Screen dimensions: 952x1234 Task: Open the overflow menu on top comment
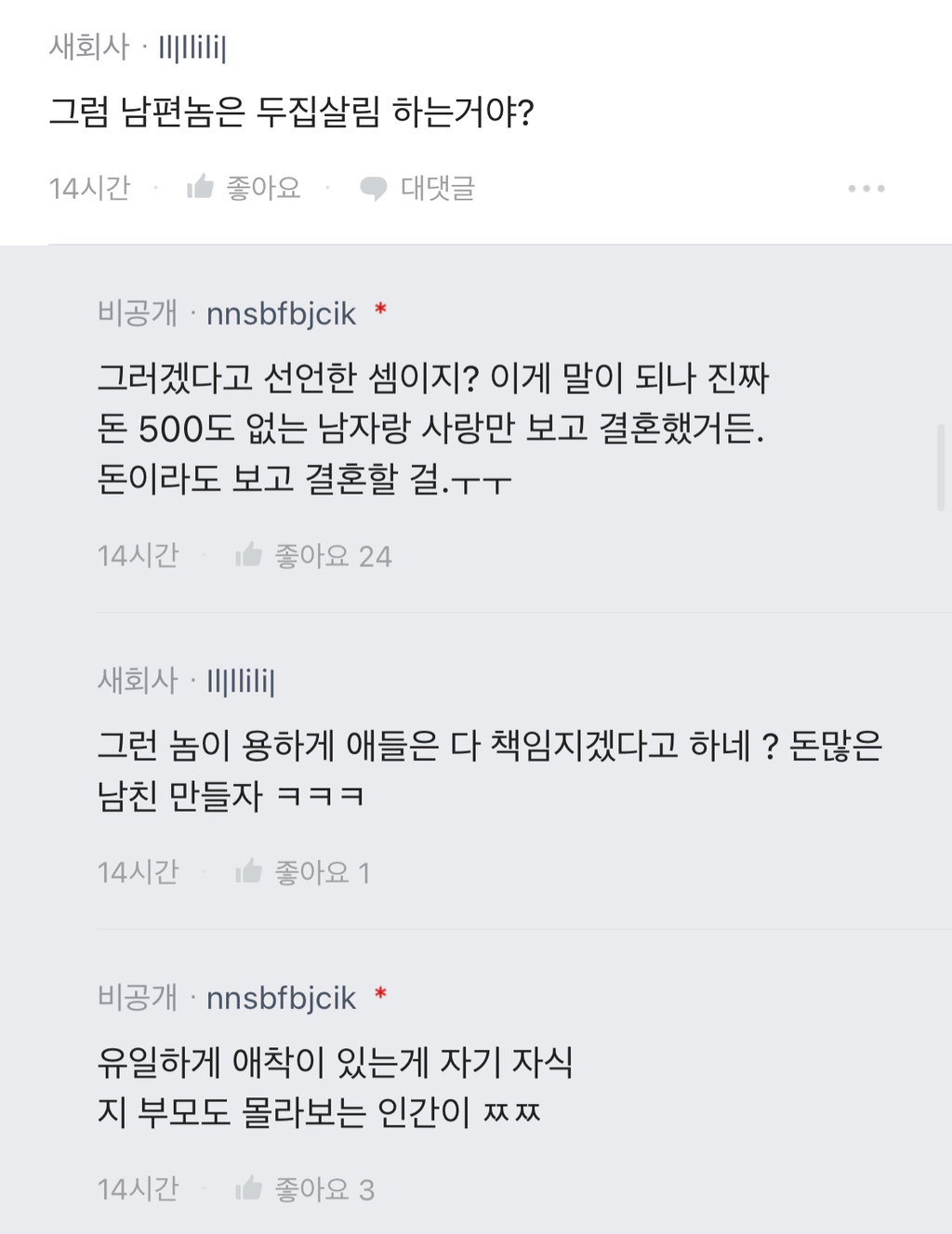tap(866, 189)
